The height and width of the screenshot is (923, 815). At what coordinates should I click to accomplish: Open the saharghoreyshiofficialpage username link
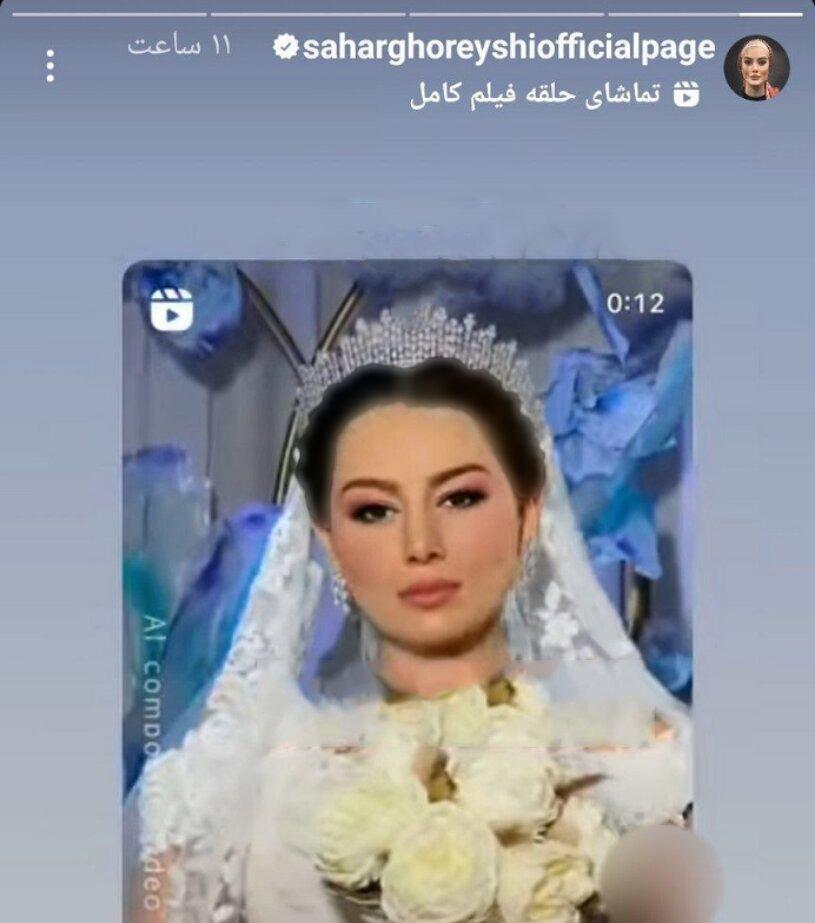508,47
